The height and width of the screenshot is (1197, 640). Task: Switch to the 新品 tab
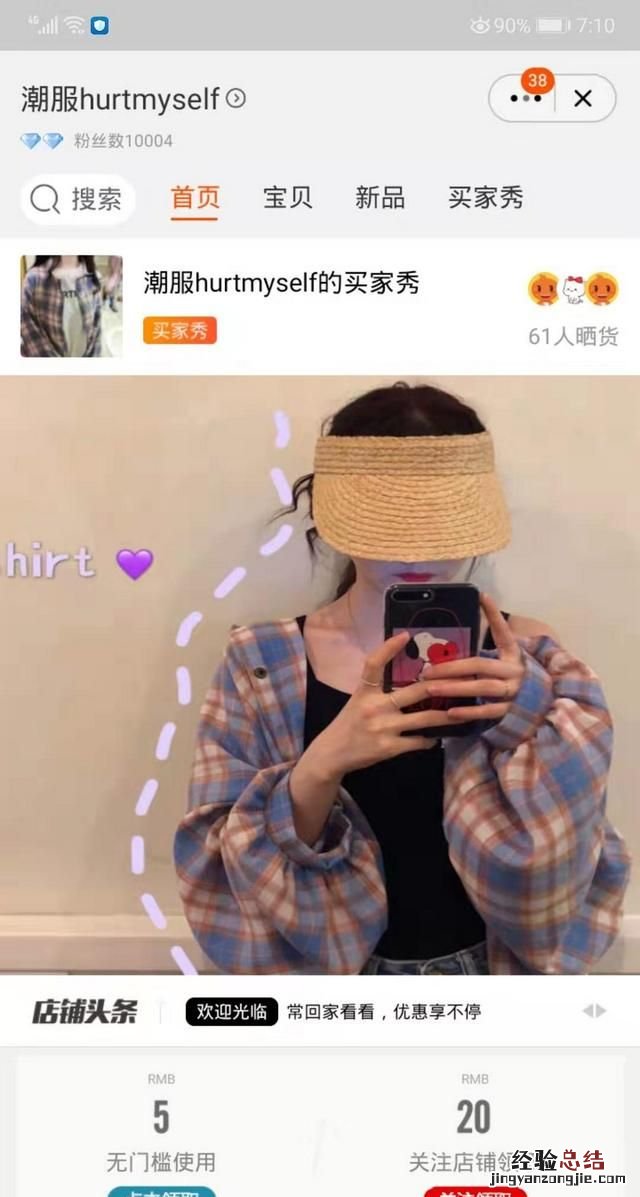point(380,198)
